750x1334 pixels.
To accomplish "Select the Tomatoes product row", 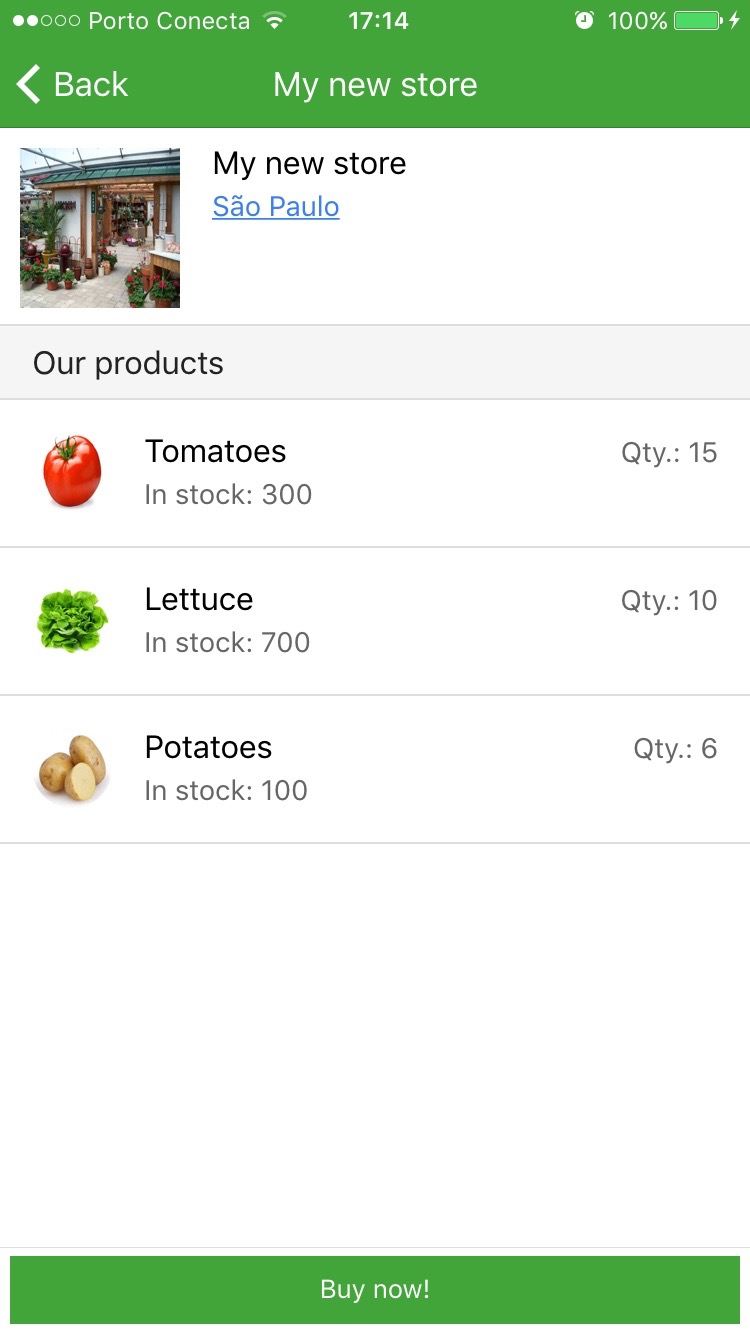I will click(375, 473).
